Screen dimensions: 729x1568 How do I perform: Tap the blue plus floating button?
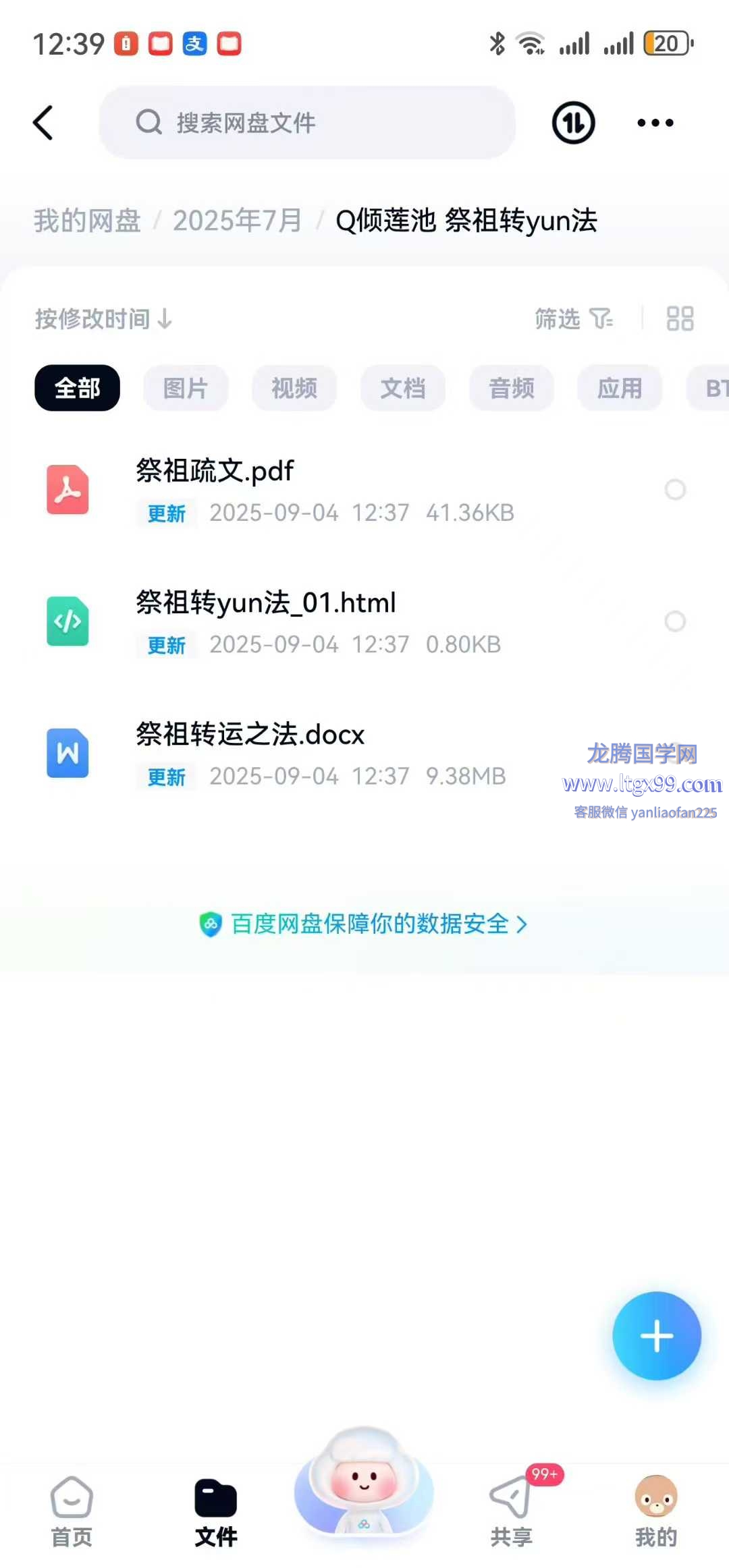click(656, 1336)
